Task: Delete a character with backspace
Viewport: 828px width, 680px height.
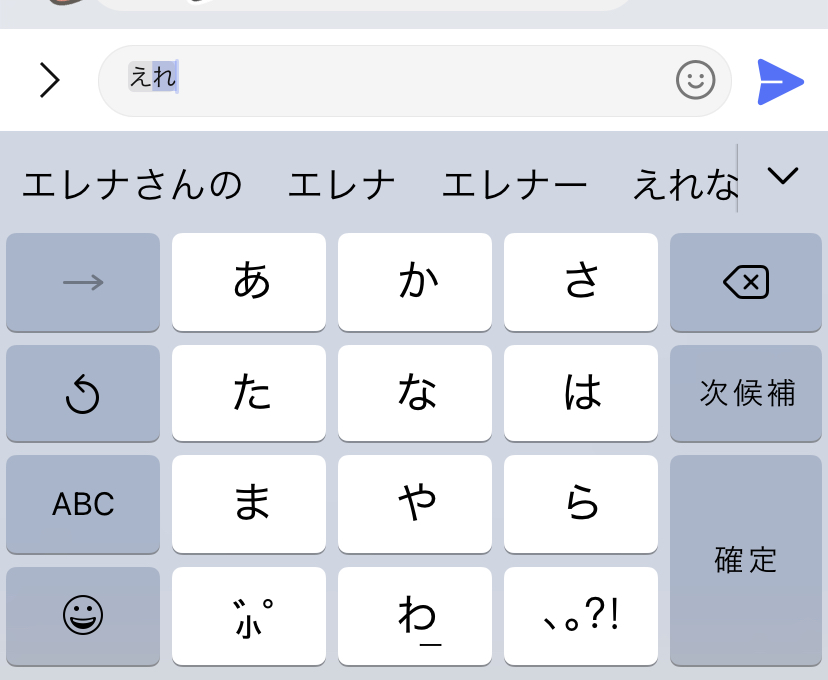Action: (747, 283)
